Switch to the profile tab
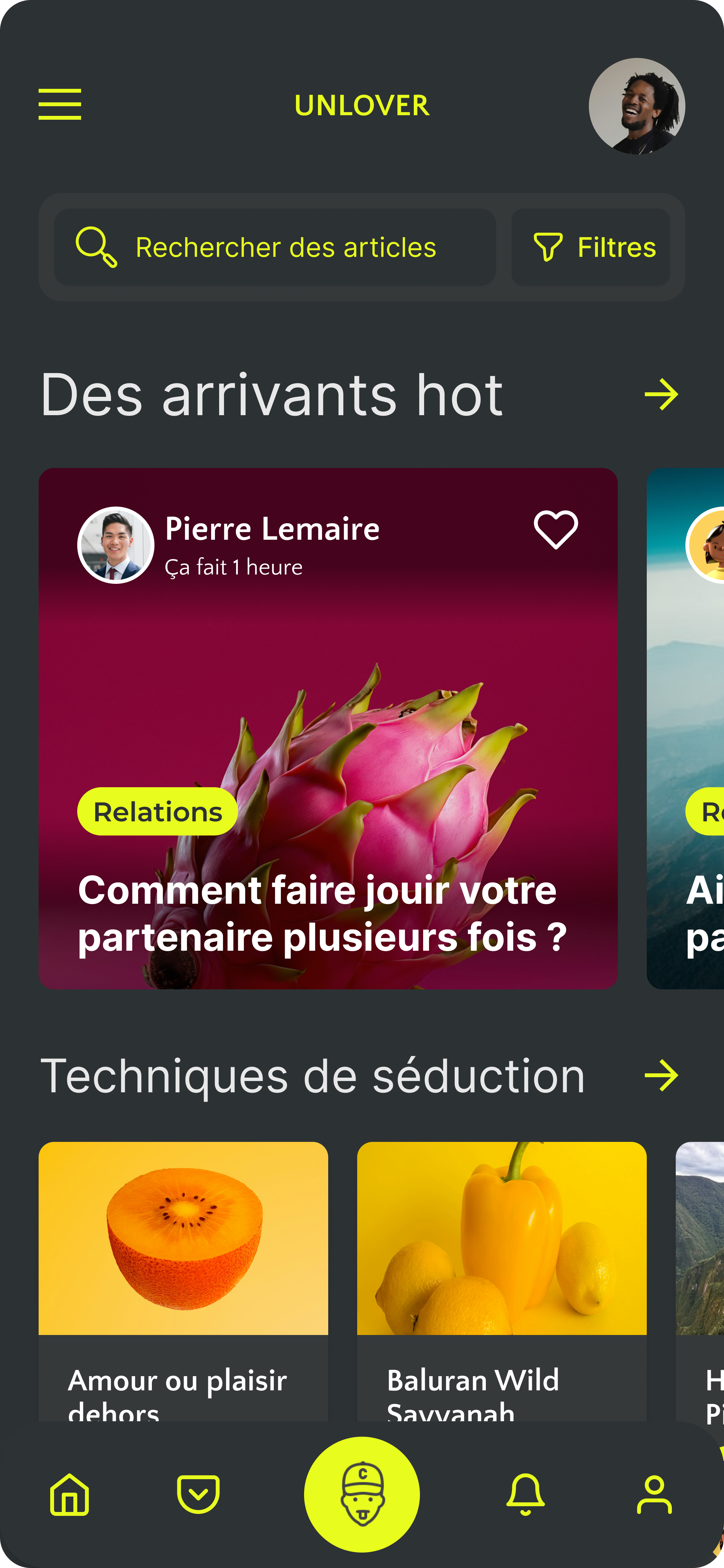 654,1494
